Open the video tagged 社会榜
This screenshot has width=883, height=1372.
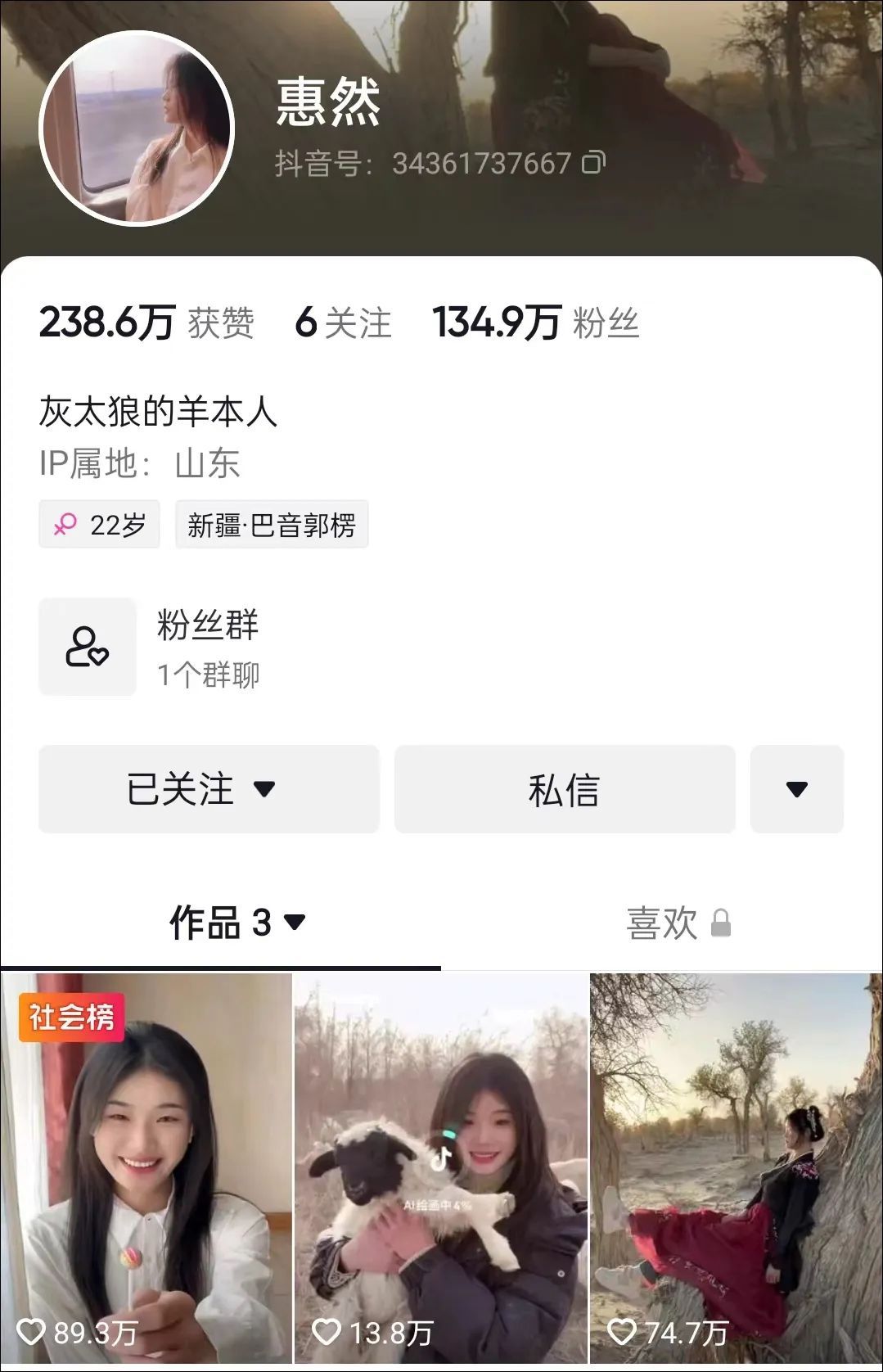146,1171
